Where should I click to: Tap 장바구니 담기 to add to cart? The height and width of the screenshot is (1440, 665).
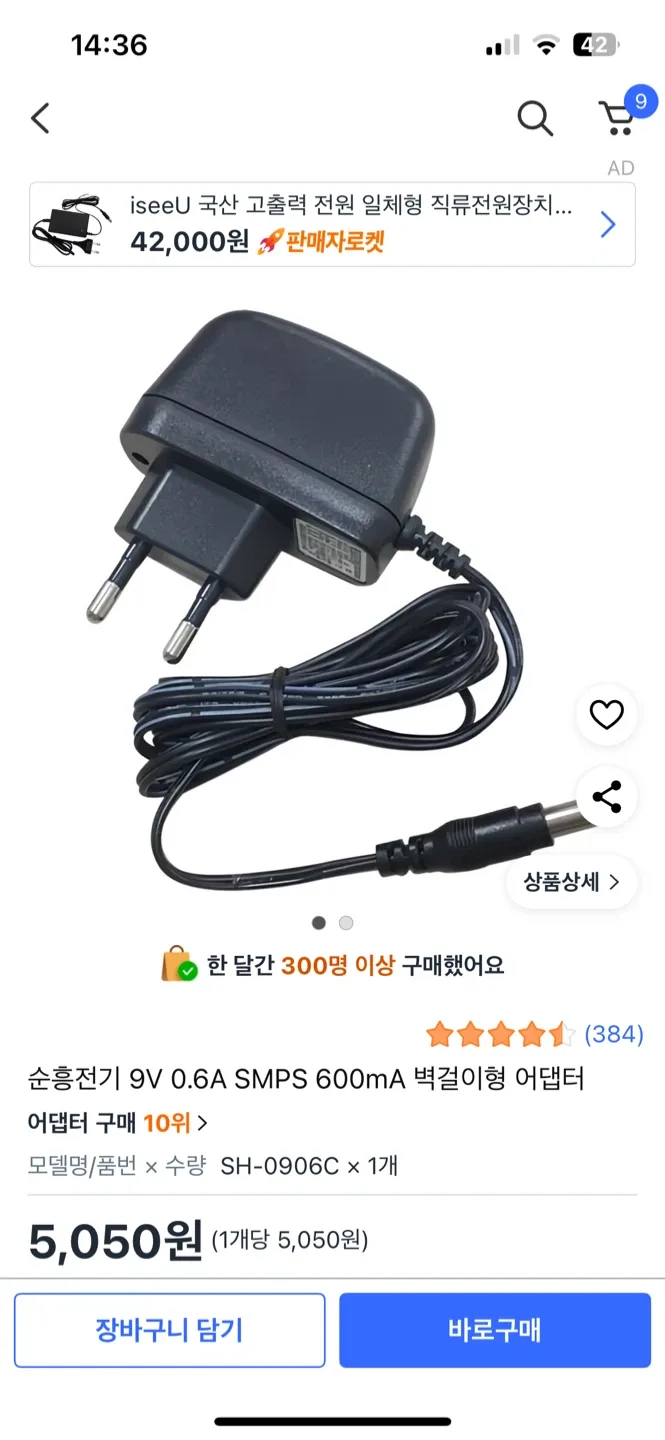pos(169,1330)
